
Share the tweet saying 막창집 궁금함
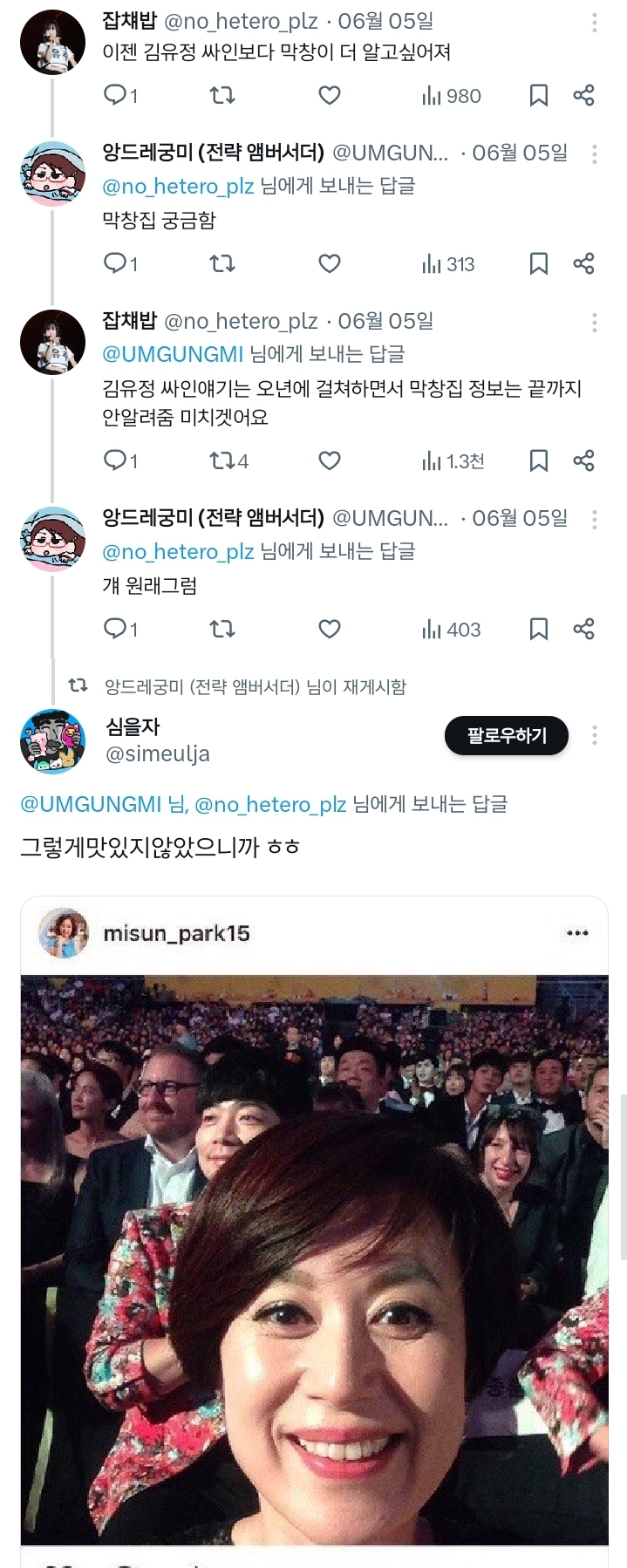[583, 264]
